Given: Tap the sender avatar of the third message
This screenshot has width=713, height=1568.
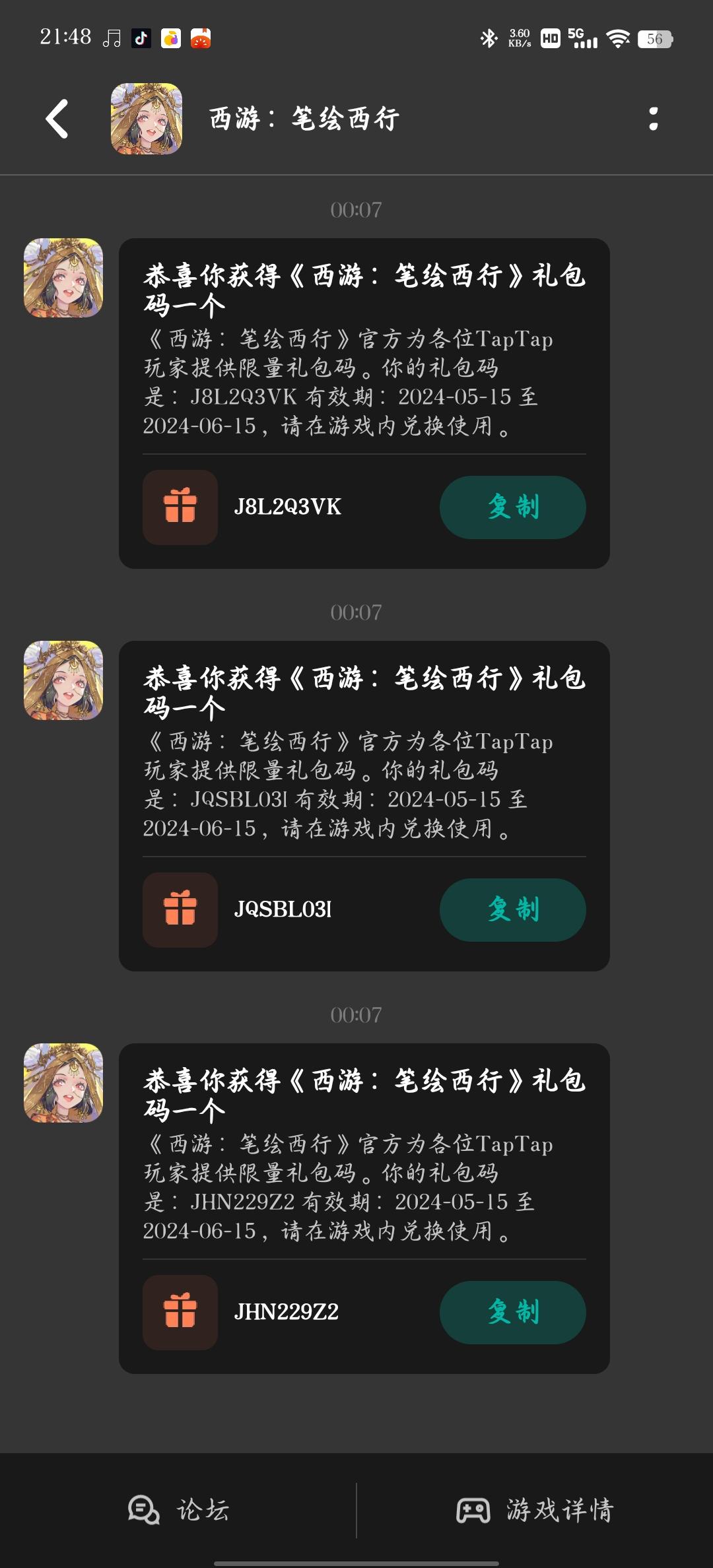Looking at the screenshot, I should pos(64,1082).
